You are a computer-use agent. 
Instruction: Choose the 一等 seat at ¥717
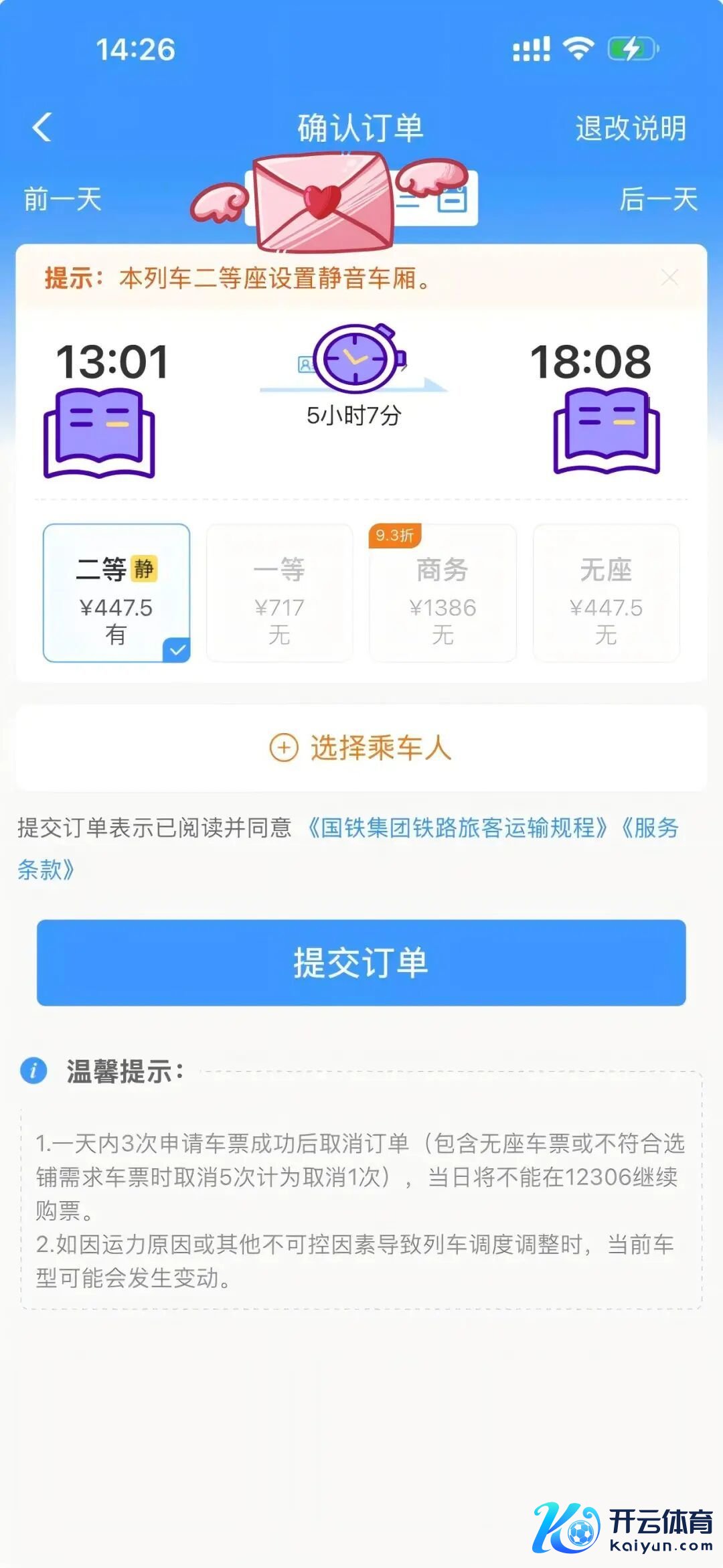coord(279,593)
